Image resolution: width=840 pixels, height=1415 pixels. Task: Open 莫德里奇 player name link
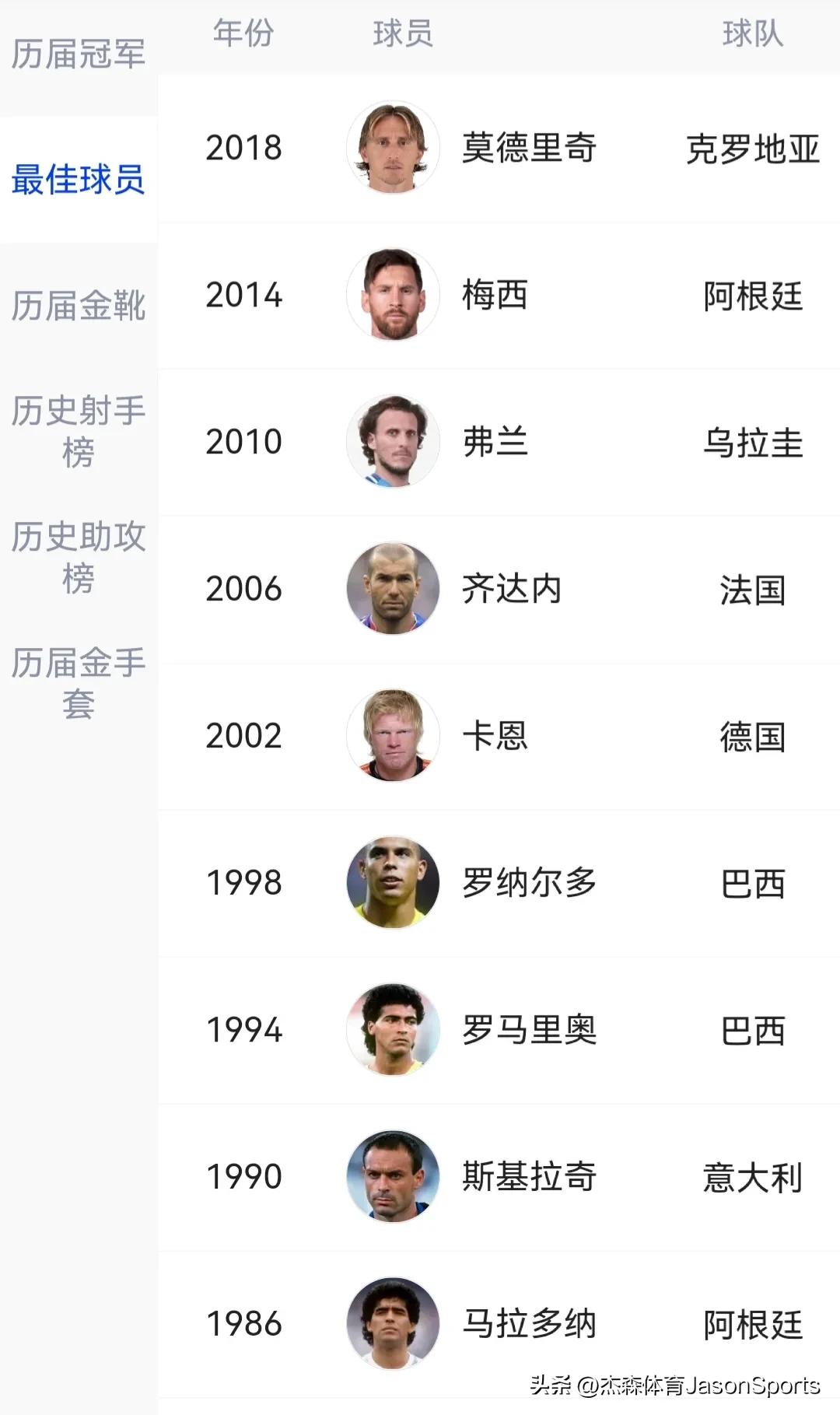[529, 149]
